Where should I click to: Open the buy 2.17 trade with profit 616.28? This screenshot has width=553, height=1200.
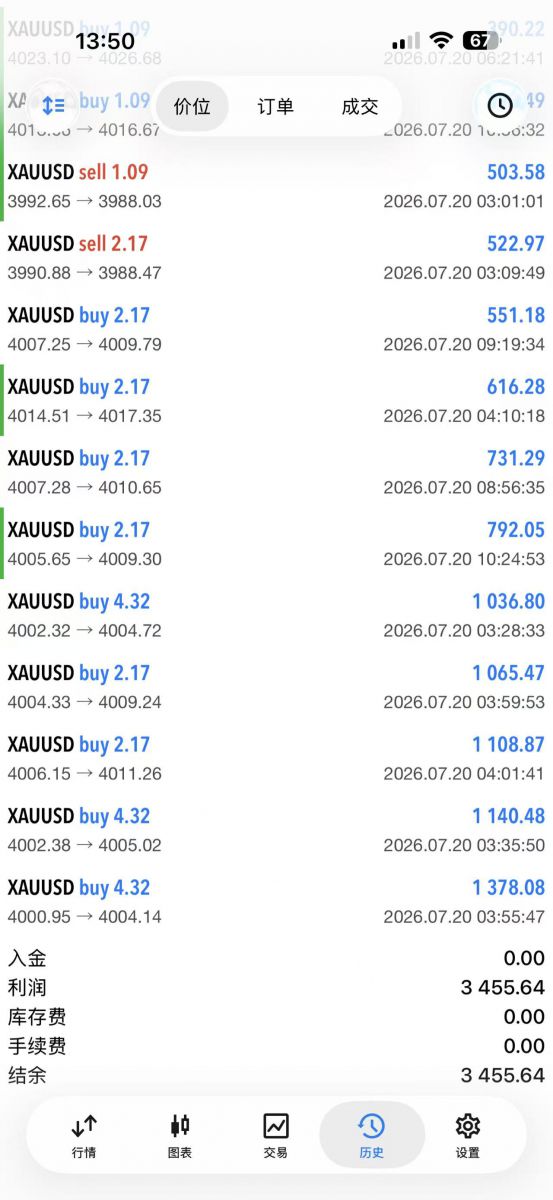276,400
